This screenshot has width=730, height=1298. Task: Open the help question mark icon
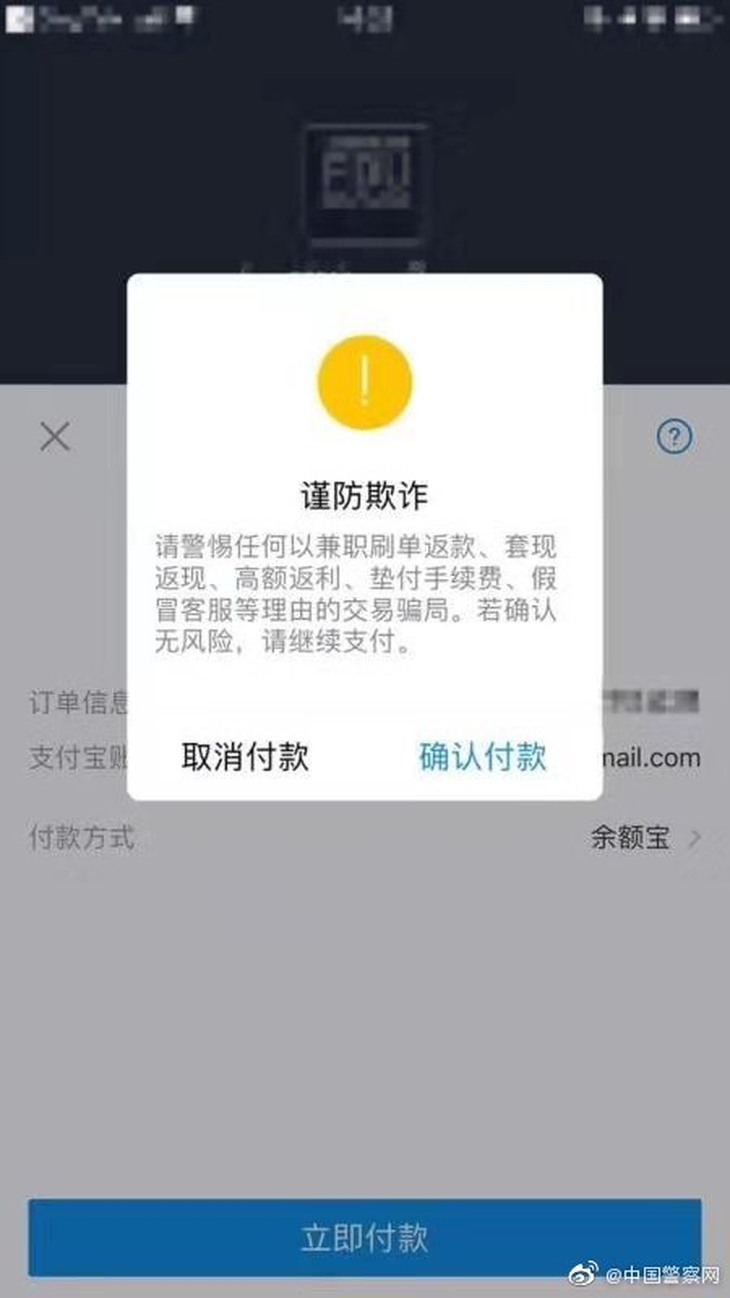pos(675,436)
